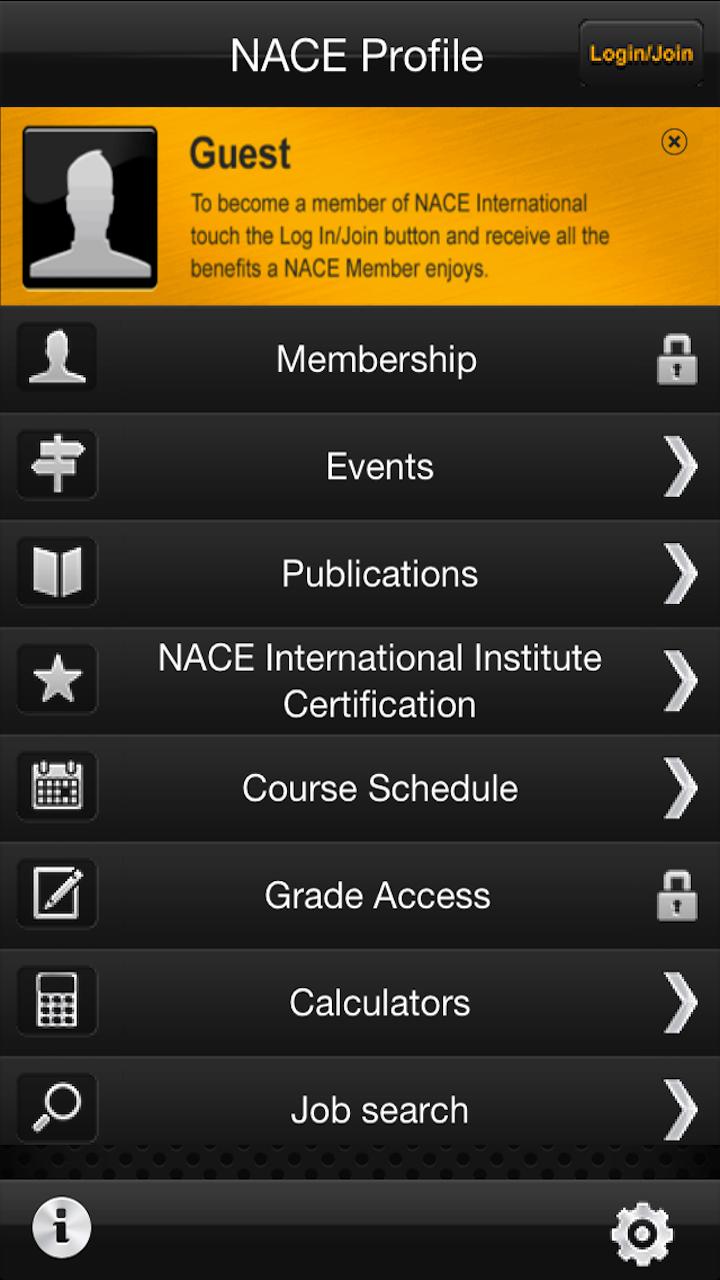
Task: Open Calculators via the calculator icon
Action: pyautogui.click(x=57, y=1000)
